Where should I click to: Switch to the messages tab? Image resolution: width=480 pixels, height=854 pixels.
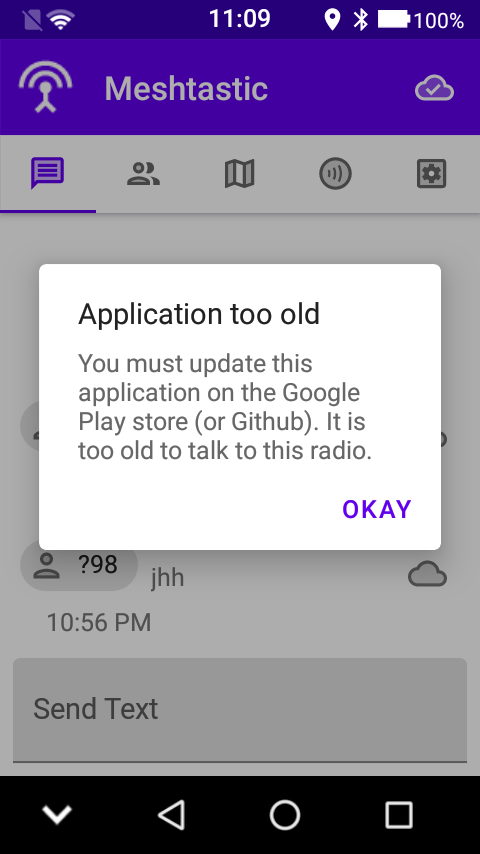pyautogui.click(x=48, y=174)
